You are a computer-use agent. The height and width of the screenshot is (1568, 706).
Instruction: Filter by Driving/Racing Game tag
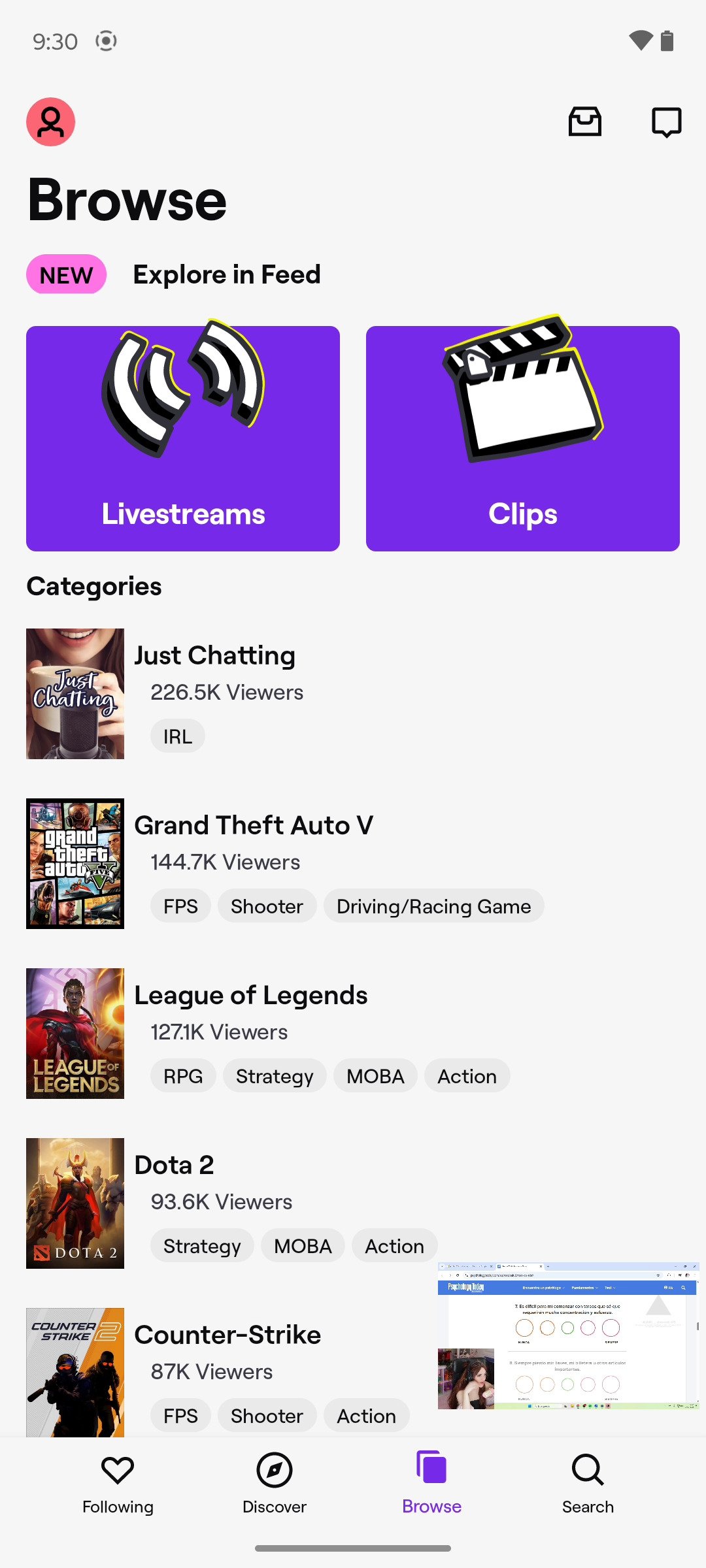click(x=433, y=906)
